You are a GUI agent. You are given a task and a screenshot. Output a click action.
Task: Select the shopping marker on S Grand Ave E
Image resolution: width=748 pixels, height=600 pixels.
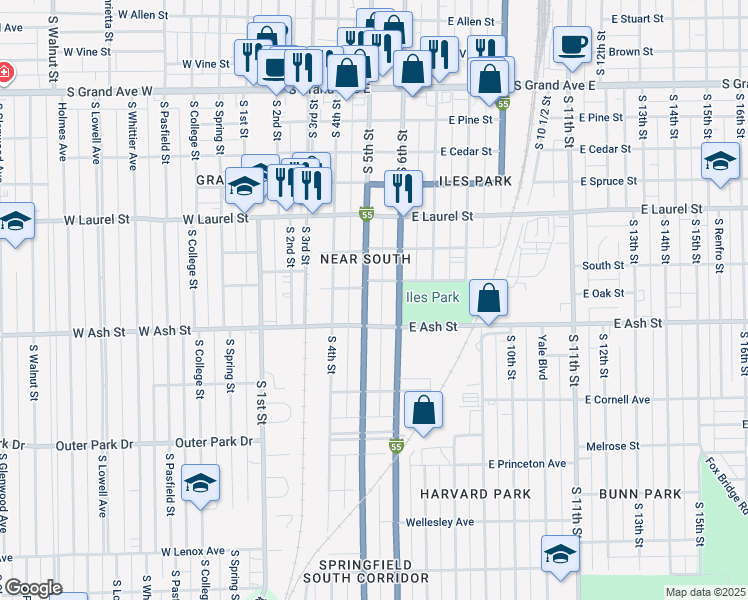click(490, 79)
